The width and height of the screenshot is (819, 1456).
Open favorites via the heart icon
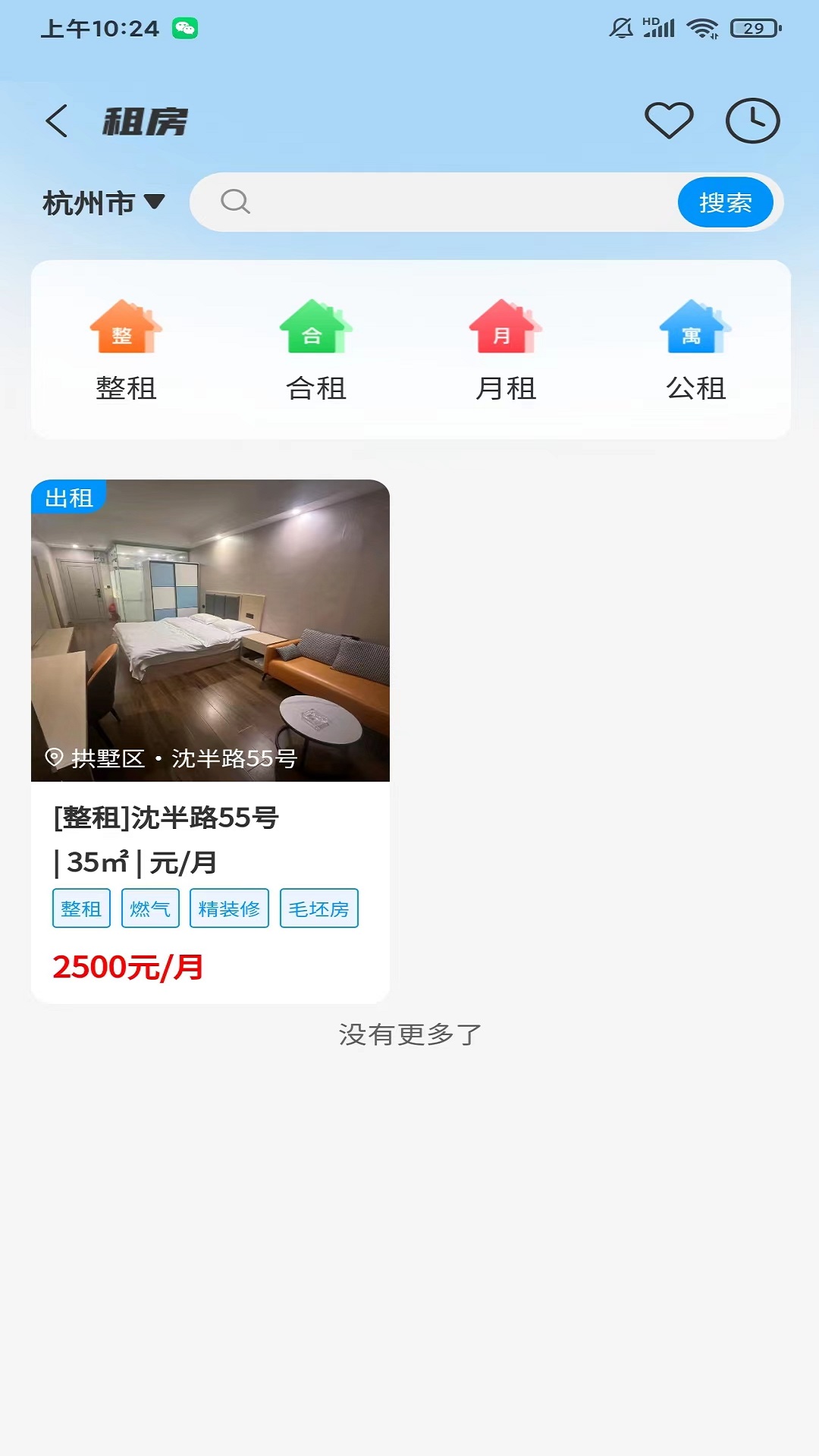coord(668,120)
